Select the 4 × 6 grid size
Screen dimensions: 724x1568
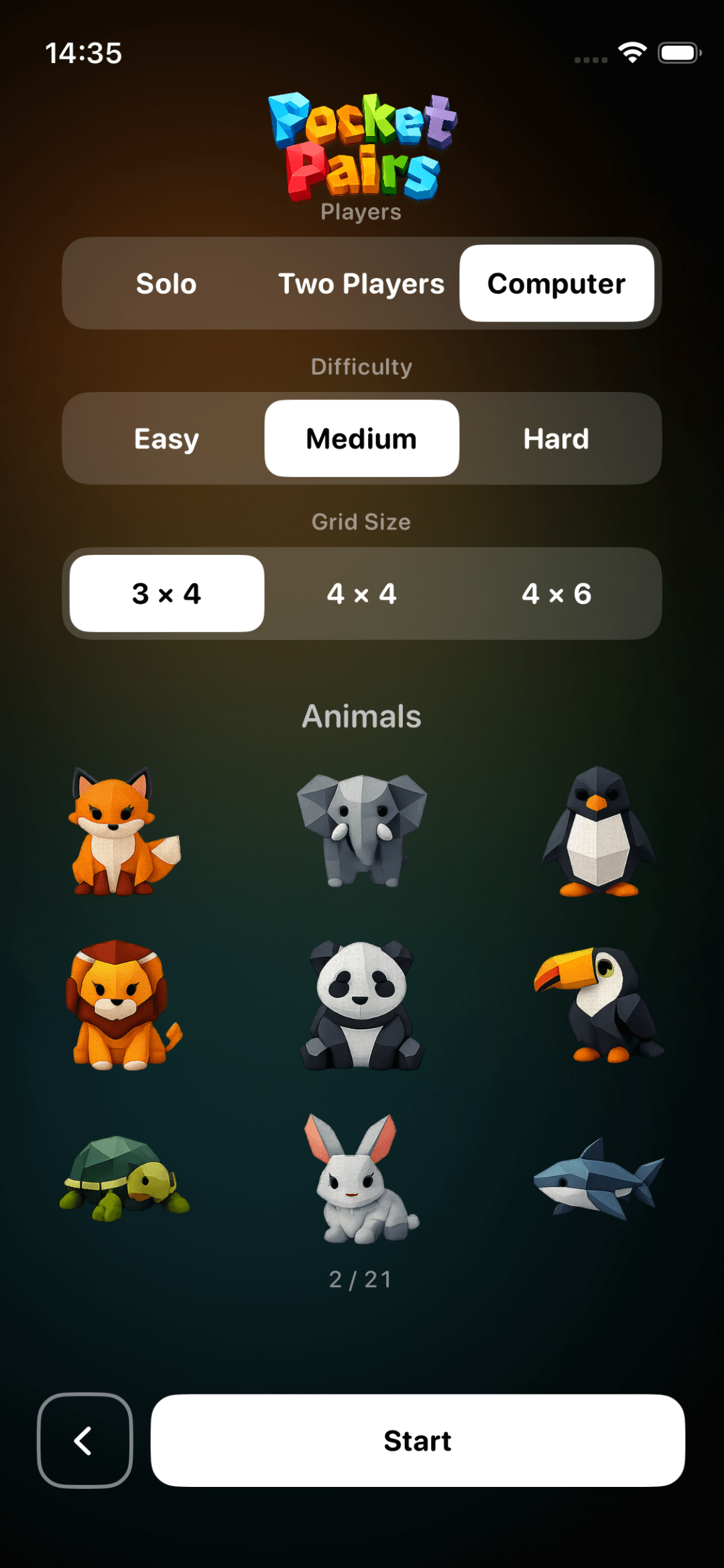click(556, 594)
